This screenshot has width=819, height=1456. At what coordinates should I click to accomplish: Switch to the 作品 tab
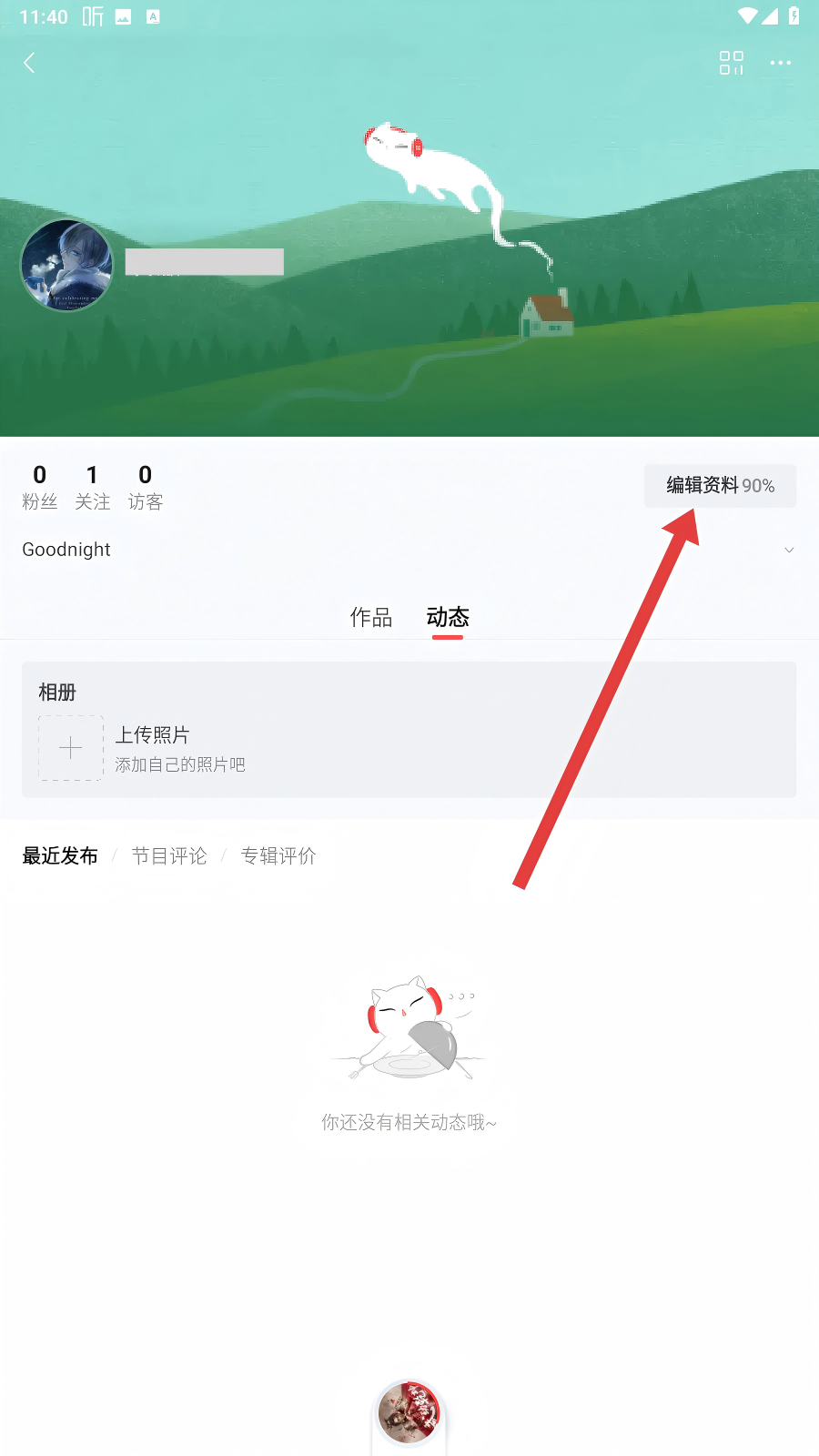point(371,617)
